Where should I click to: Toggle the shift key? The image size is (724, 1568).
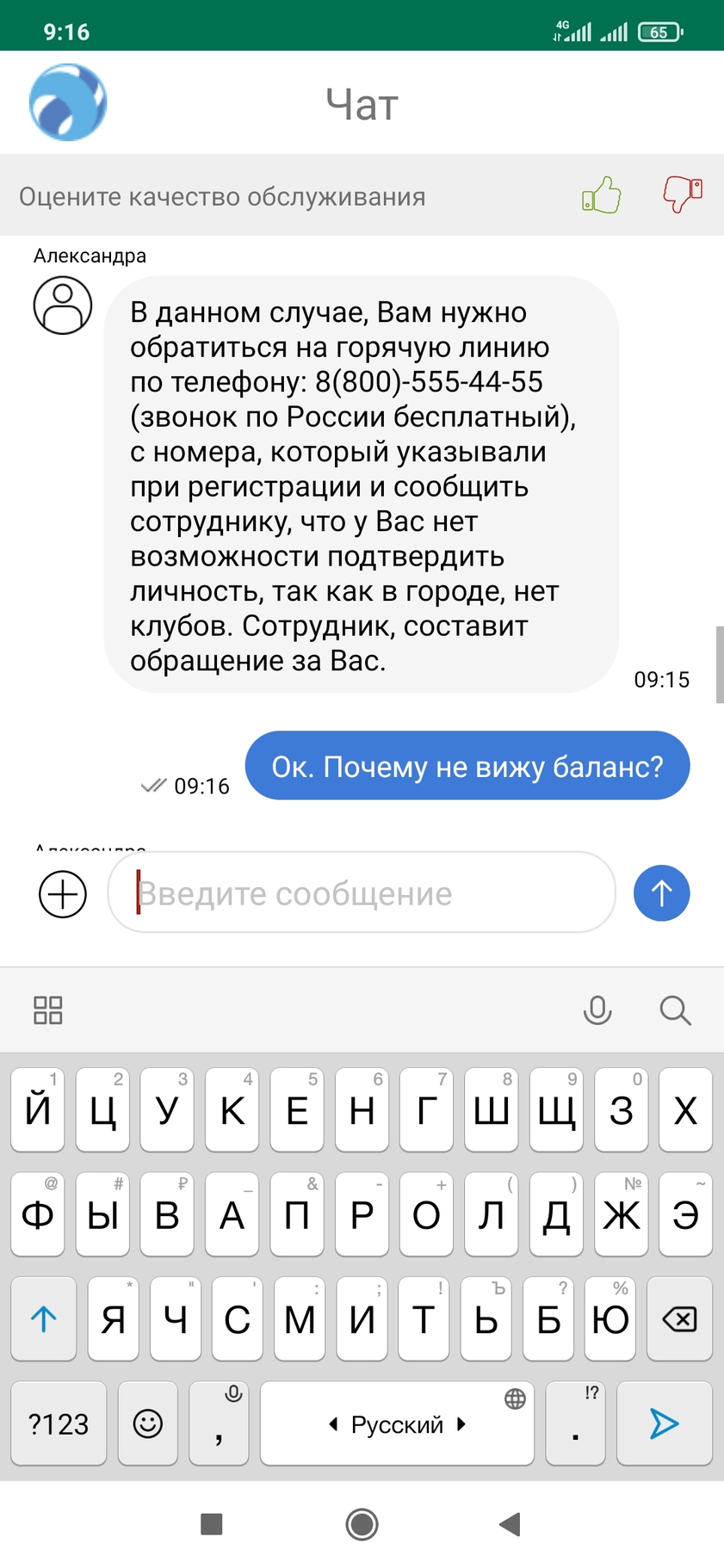click(44, 1319)
